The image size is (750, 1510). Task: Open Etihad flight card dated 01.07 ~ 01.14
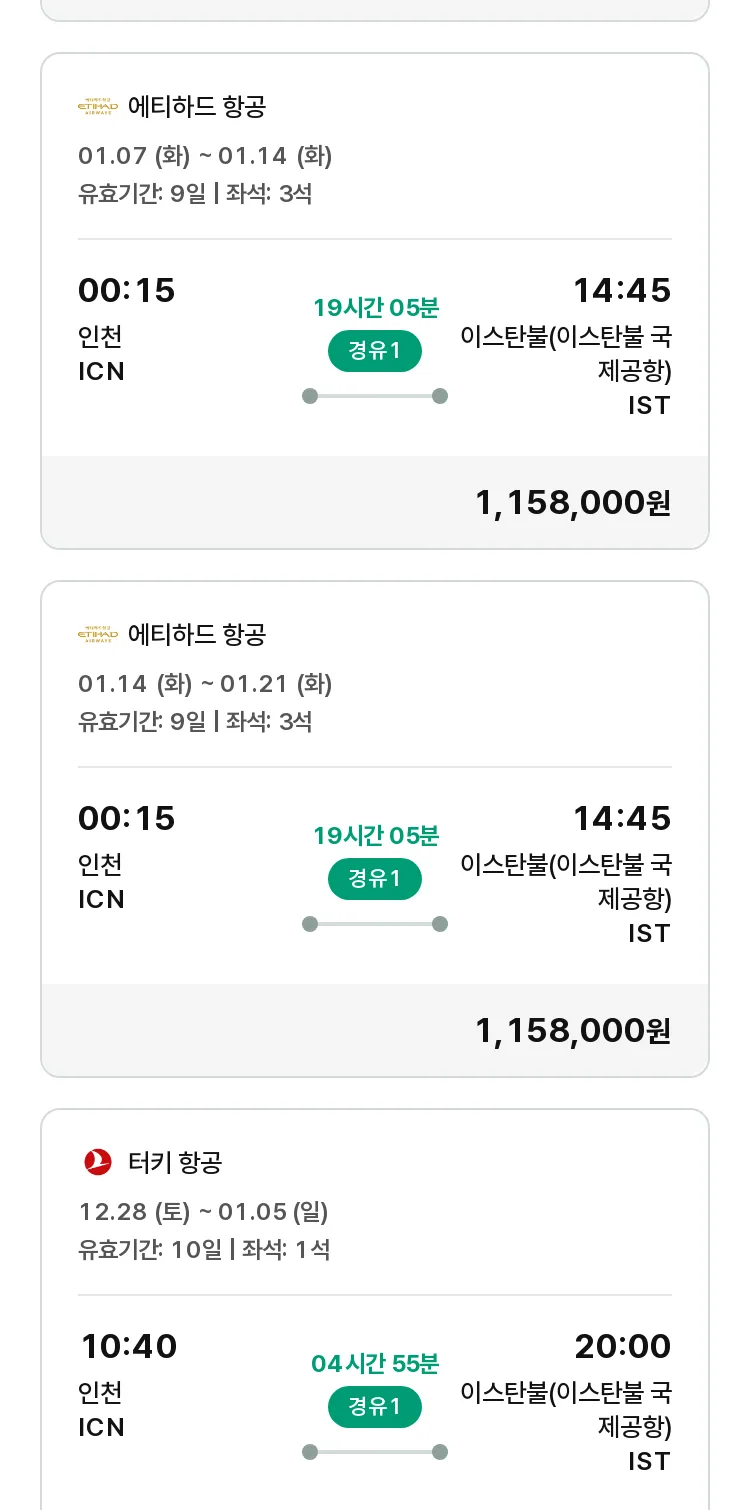[x=375, y=301]
